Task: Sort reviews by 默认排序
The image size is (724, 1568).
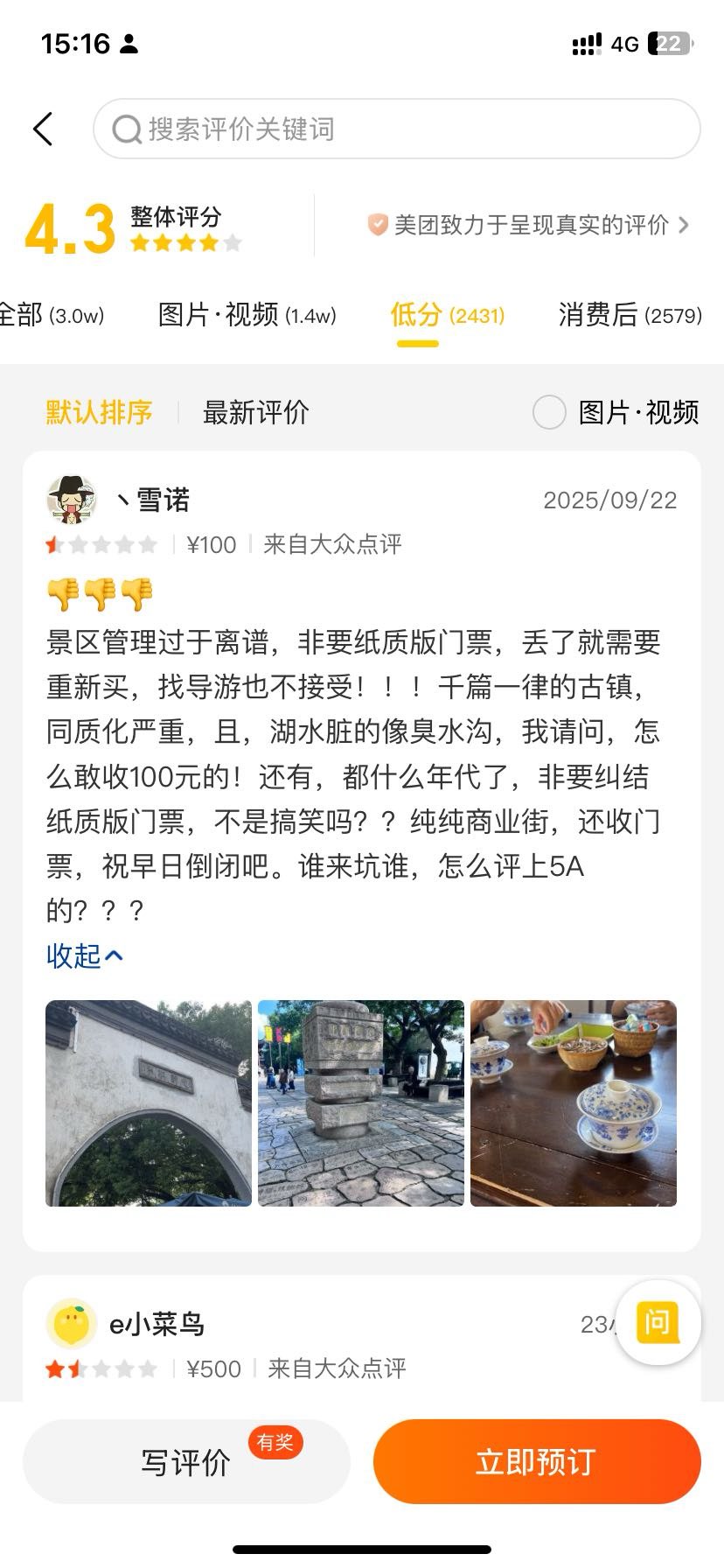Action: [99, 412]
